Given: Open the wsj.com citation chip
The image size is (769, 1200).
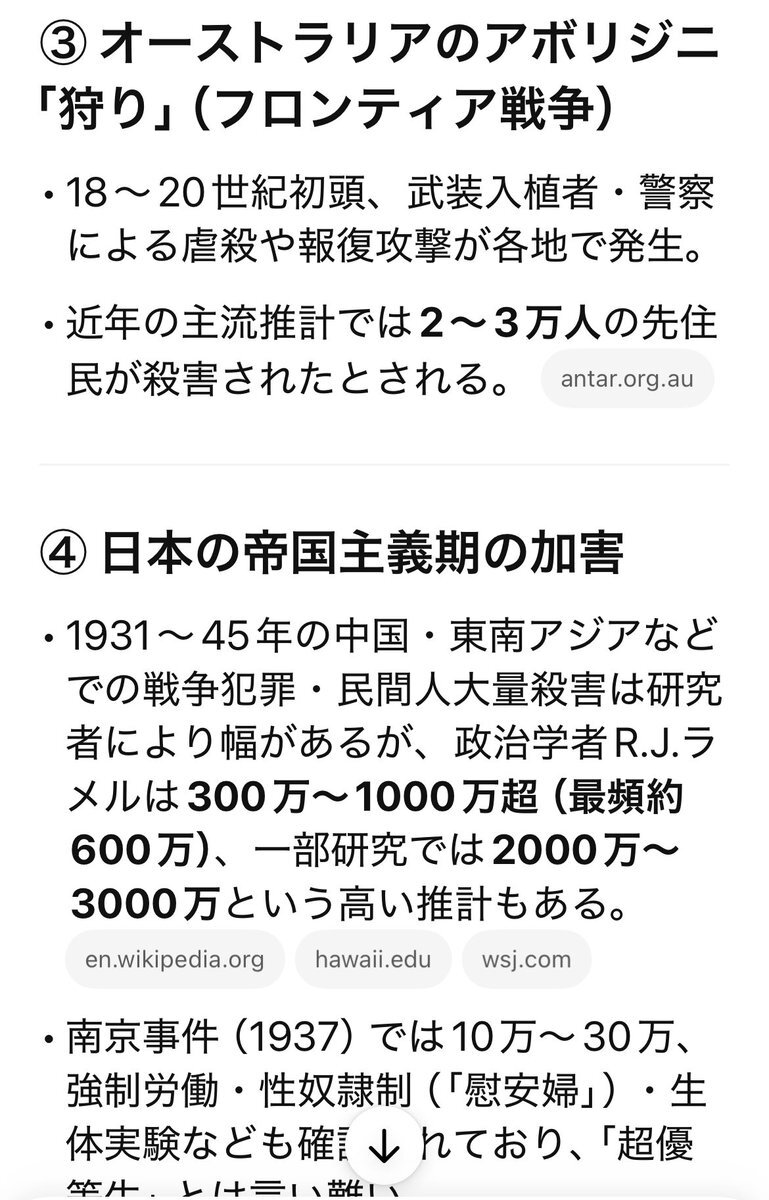Looking at the screenshot, I should (526, 959).
